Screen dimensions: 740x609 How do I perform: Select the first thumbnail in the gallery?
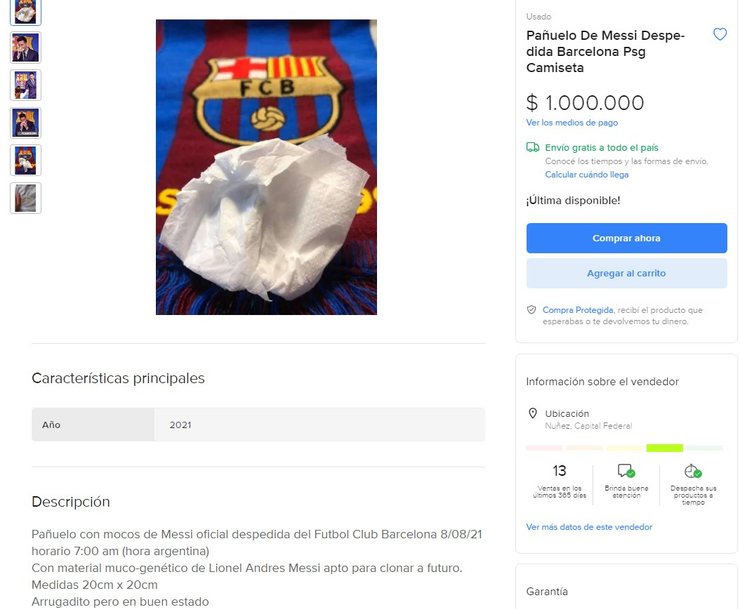(x=25, y=11)
